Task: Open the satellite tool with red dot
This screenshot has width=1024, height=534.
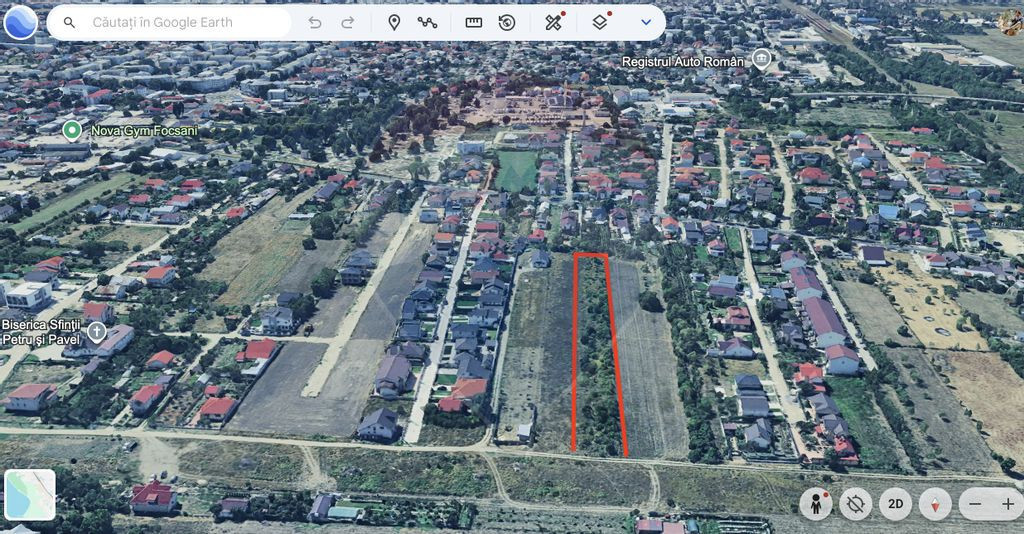Action: 553,22
